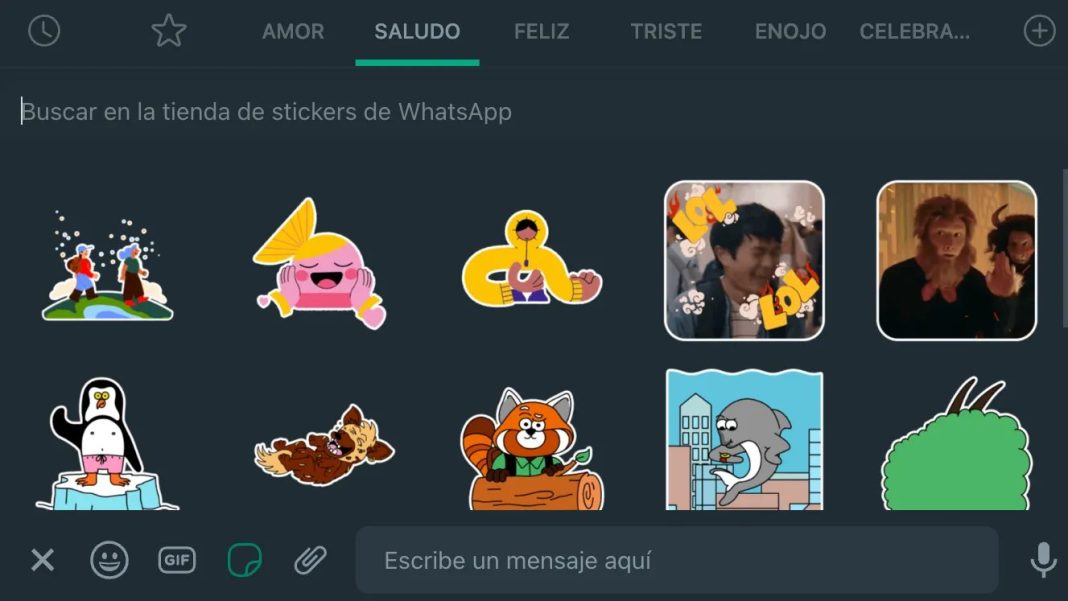This screenshot has width=1068, height=601.
Task: Switch to the emoji picker
Action: 110,560
